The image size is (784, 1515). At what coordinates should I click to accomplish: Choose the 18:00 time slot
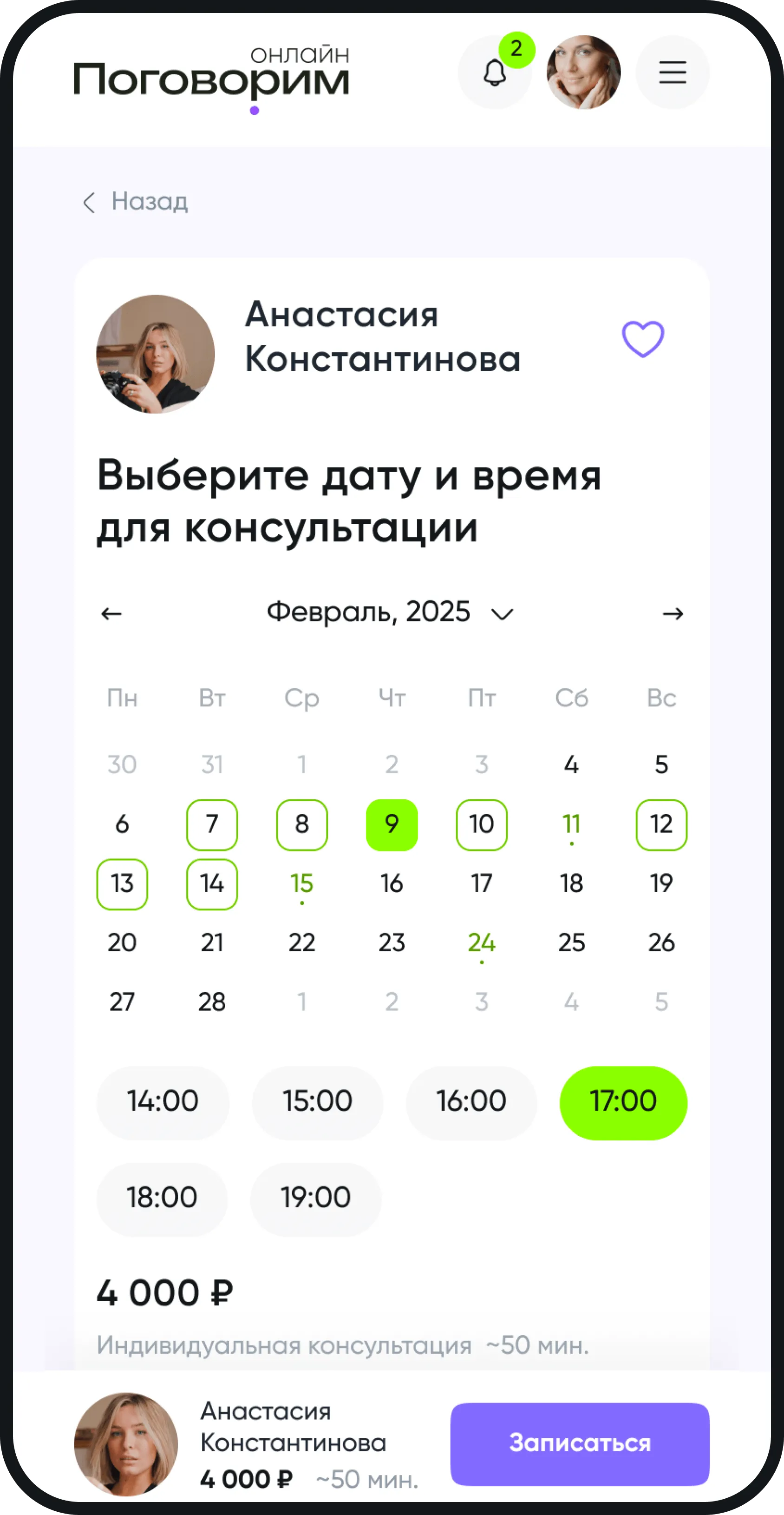pos(162,1198)
